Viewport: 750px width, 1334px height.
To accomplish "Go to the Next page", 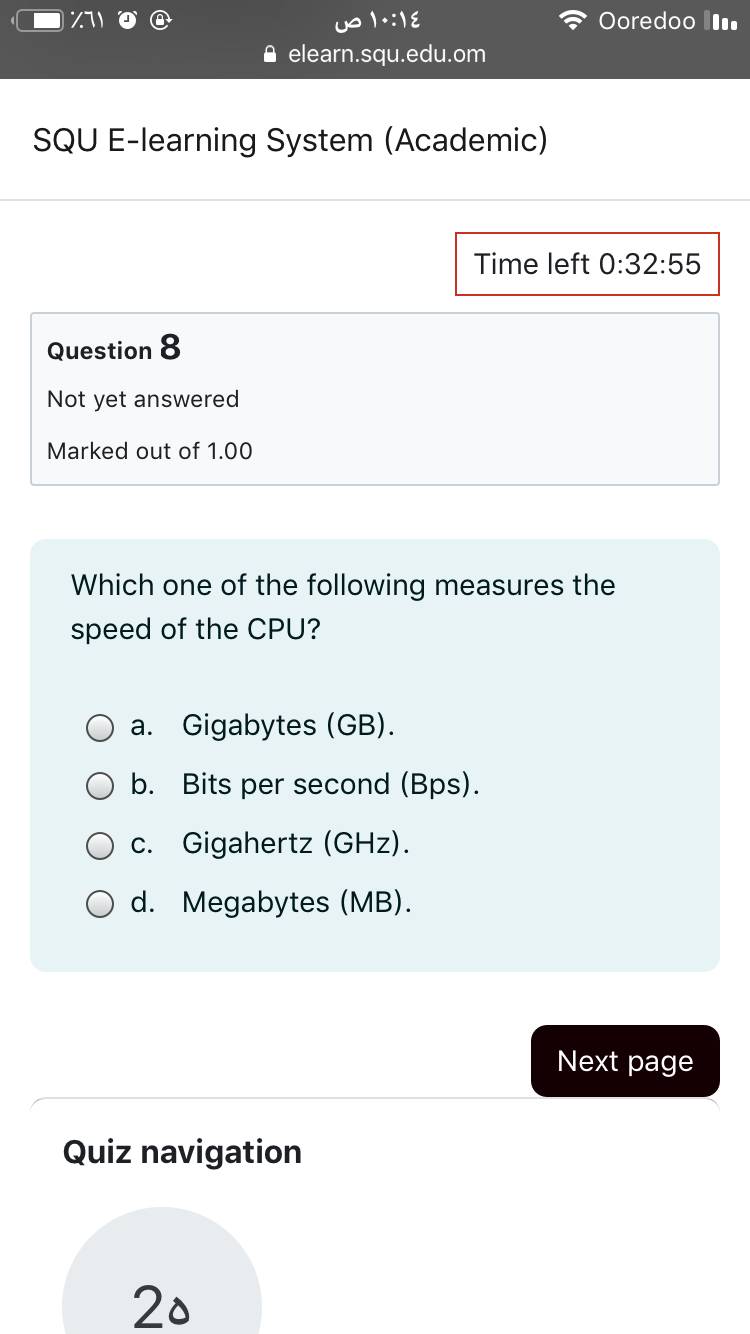I will pyautogui.click(x=625, y=1060).
